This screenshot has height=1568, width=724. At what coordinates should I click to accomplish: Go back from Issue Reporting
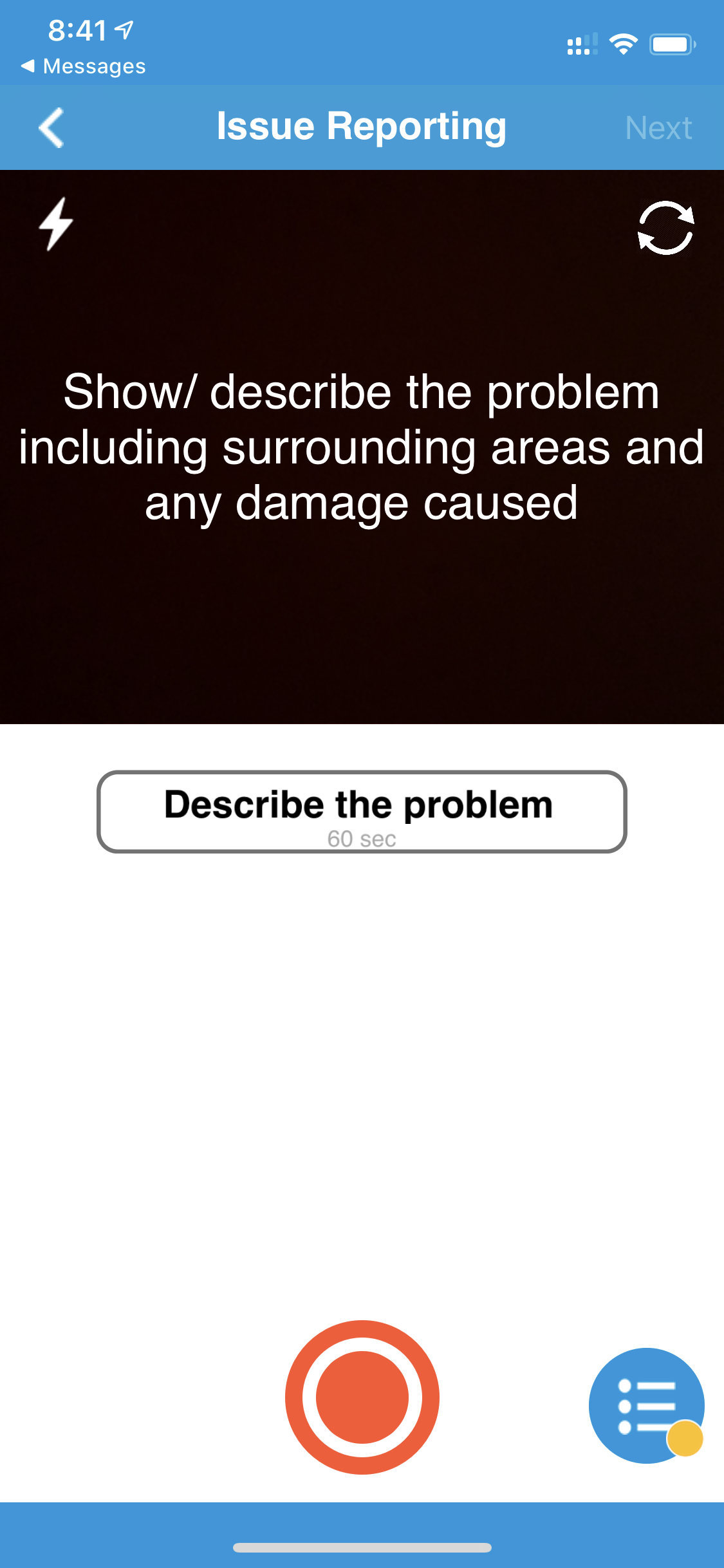tap(51, 127)
